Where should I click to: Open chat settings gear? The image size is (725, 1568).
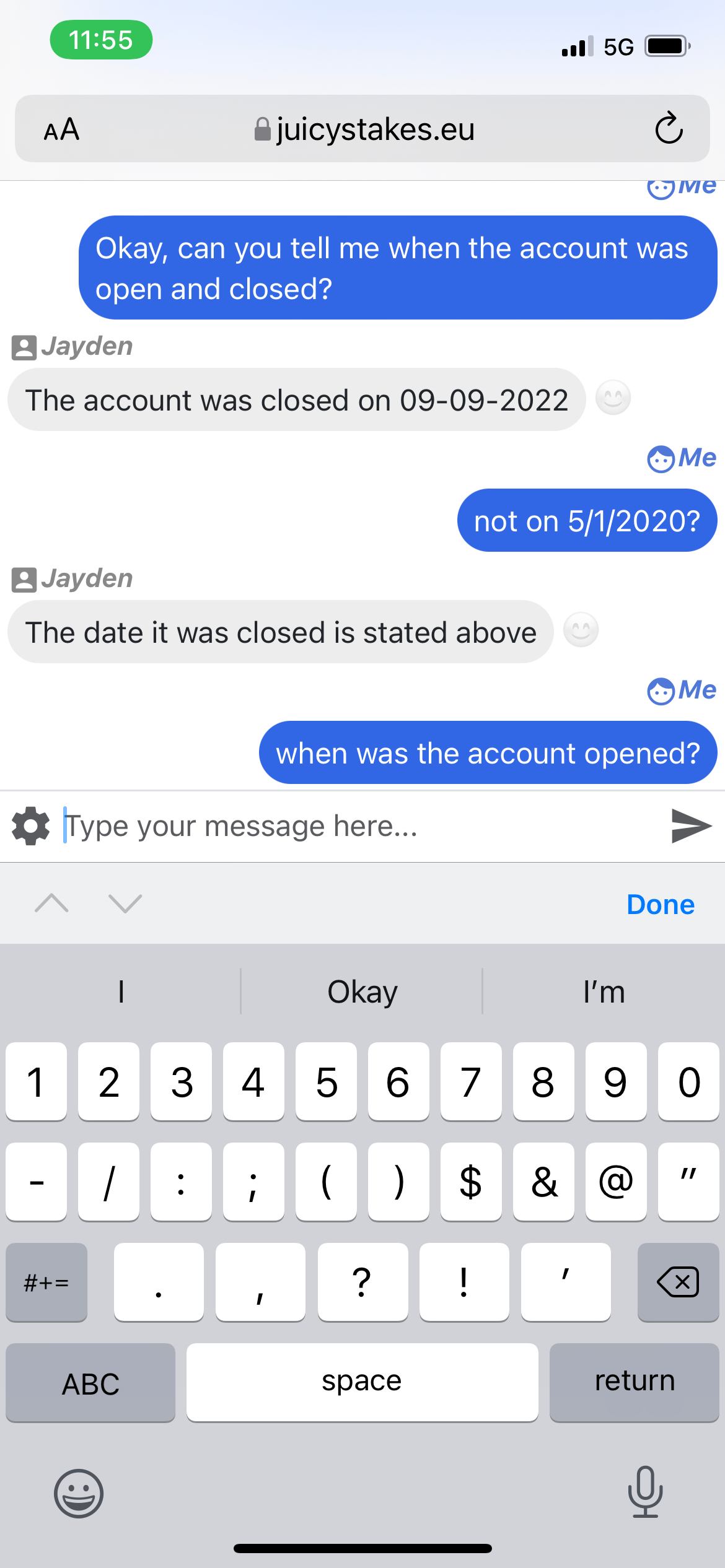30,826
